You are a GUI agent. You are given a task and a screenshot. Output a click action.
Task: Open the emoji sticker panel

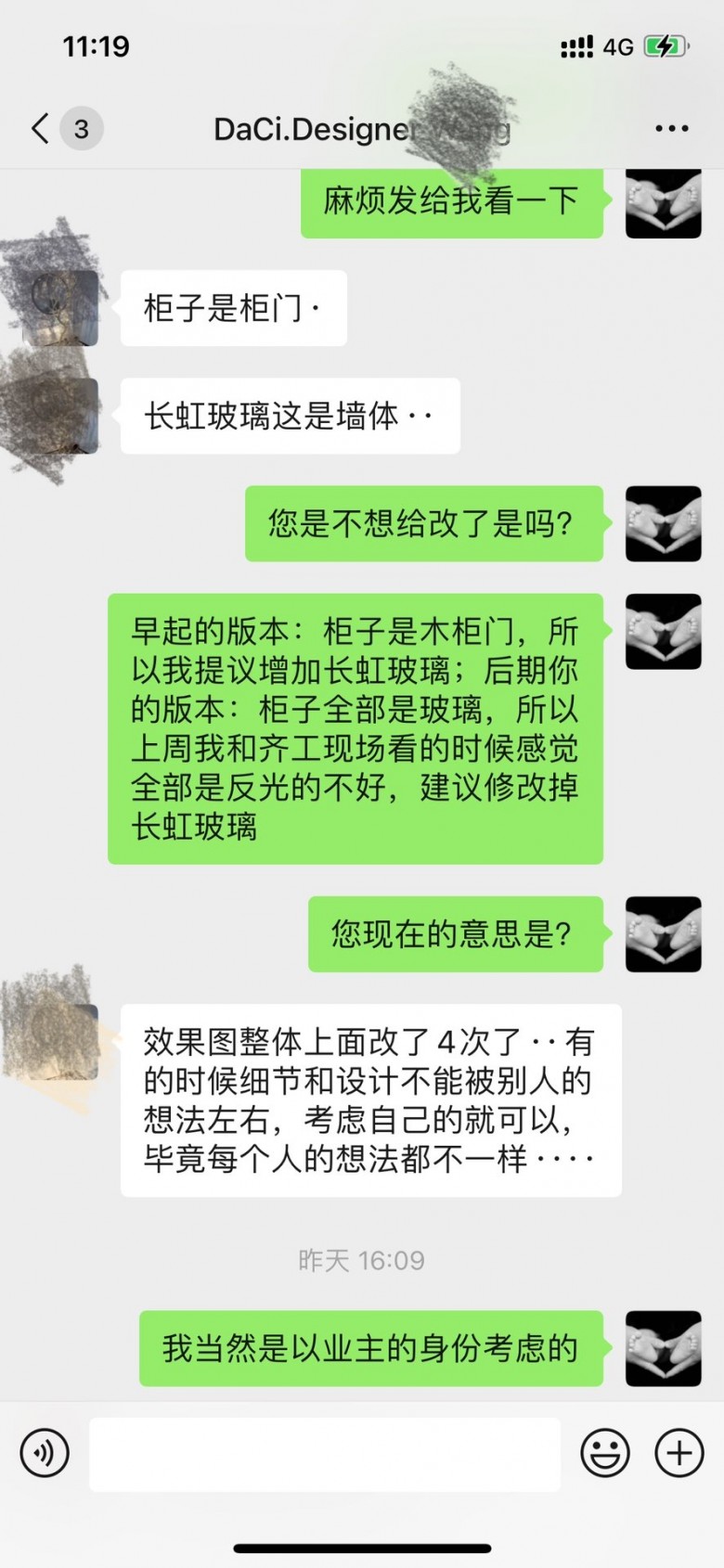point(605,1453)
